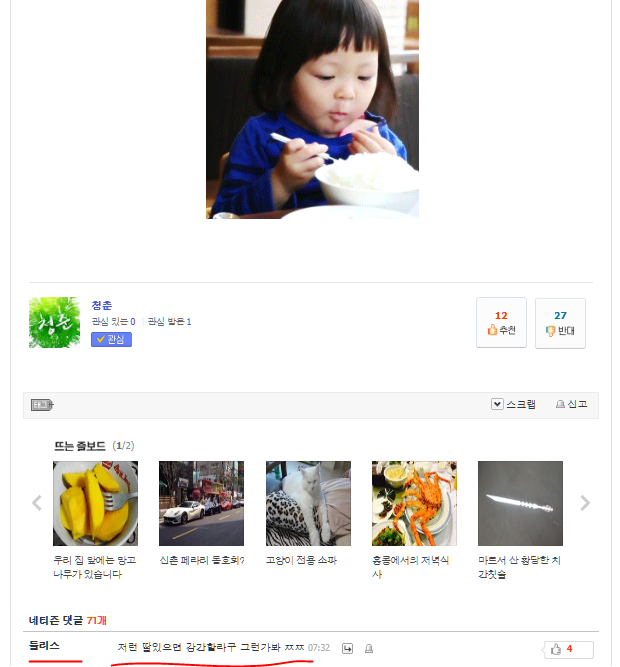Reply to 돌리스's comment

coord(347,649)
